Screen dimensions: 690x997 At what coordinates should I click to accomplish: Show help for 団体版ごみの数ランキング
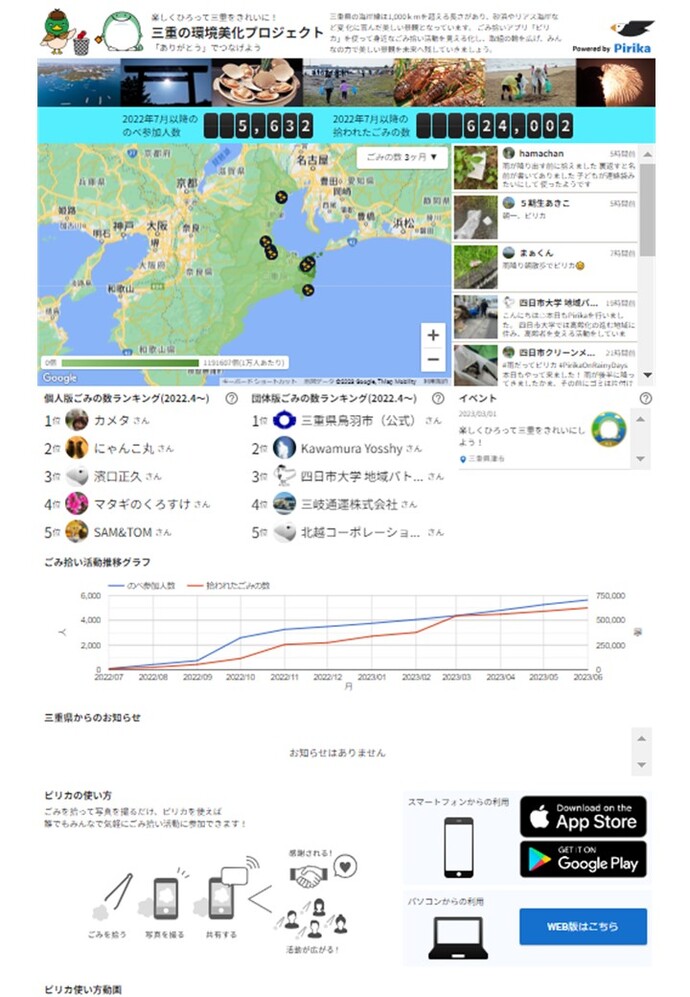[x=438, y=398]
